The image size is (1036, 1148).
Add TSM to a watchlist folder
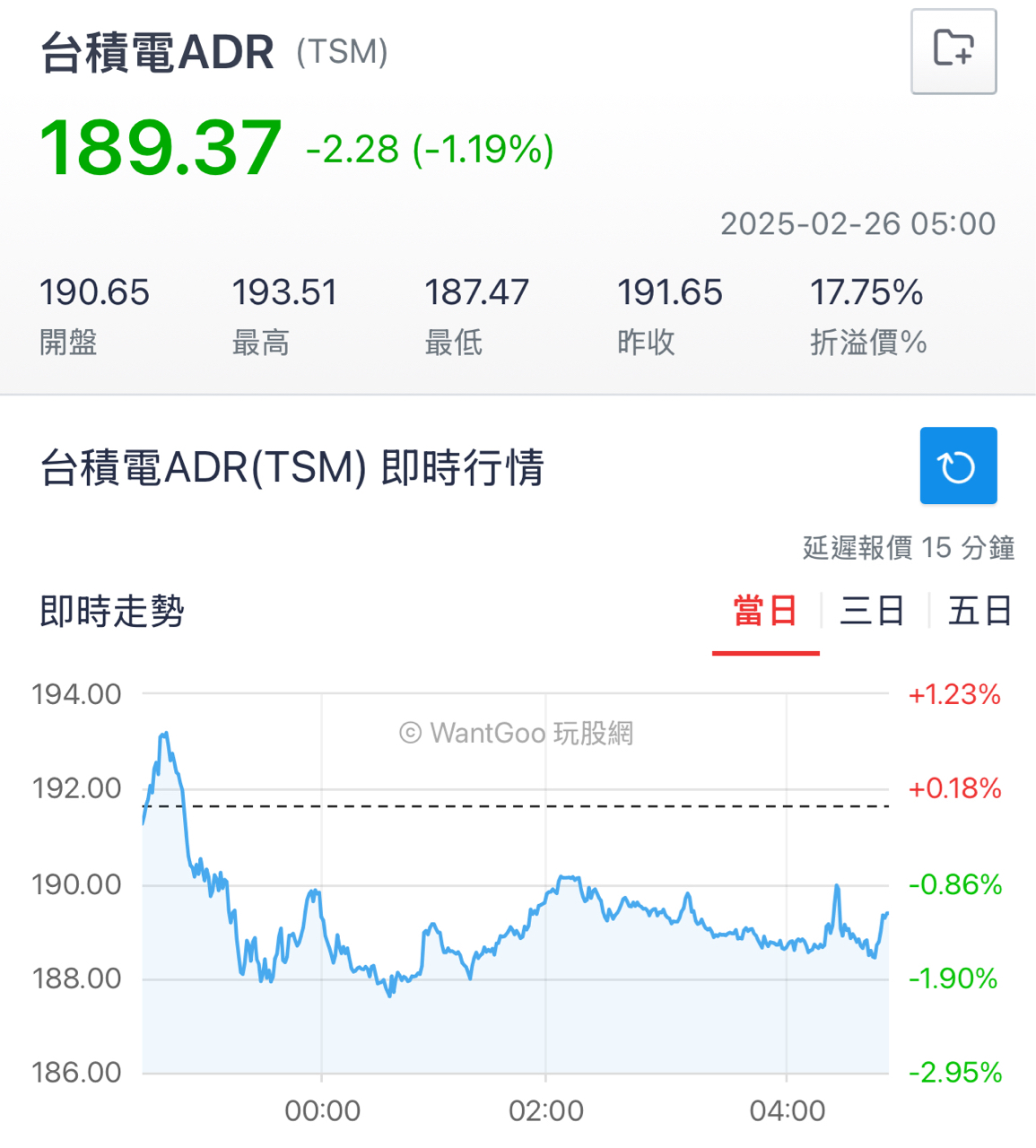click(x=953, y=51)
